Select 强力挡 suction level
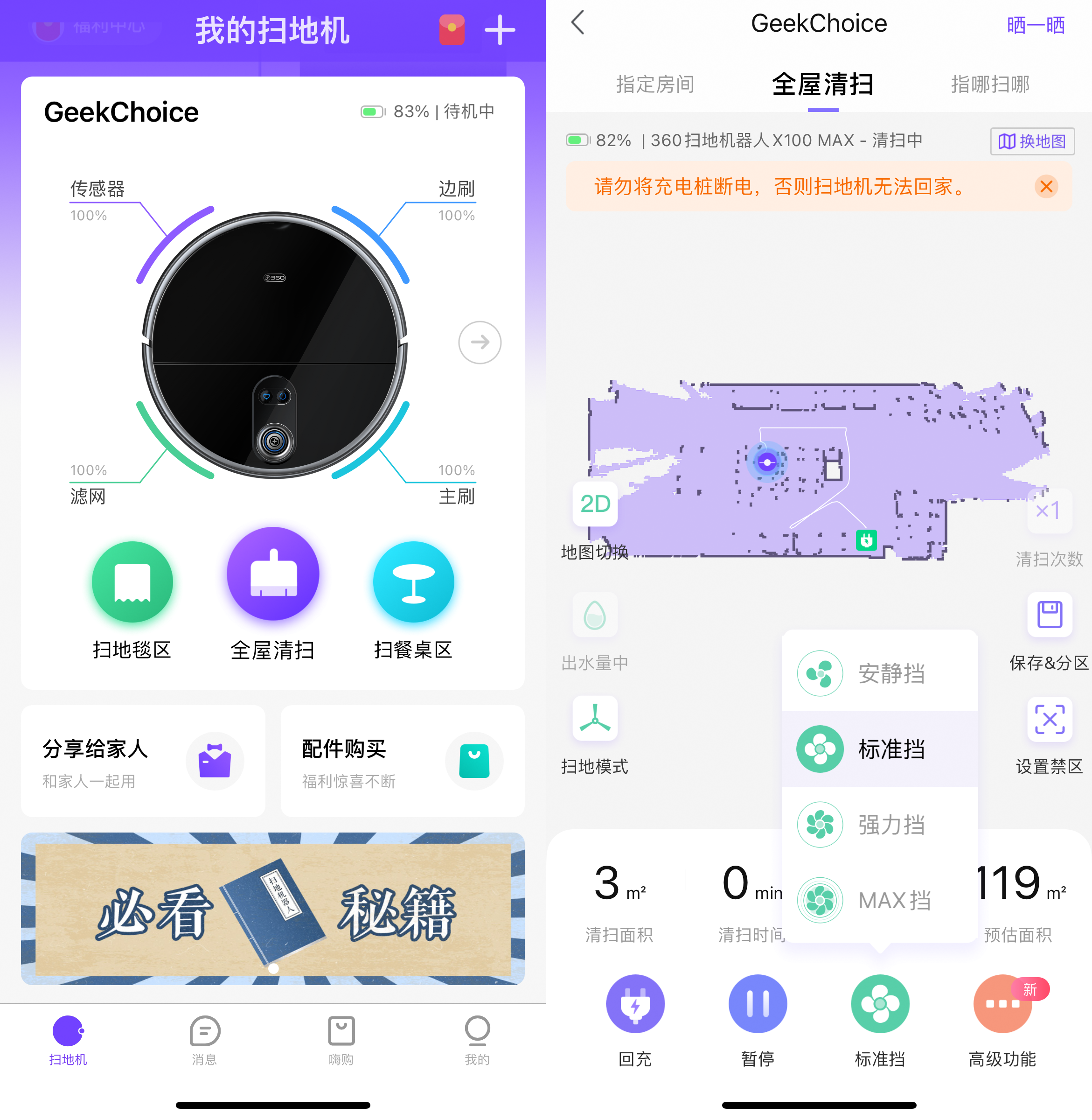Screen dimensions: 1092x1120 point(880,825)
